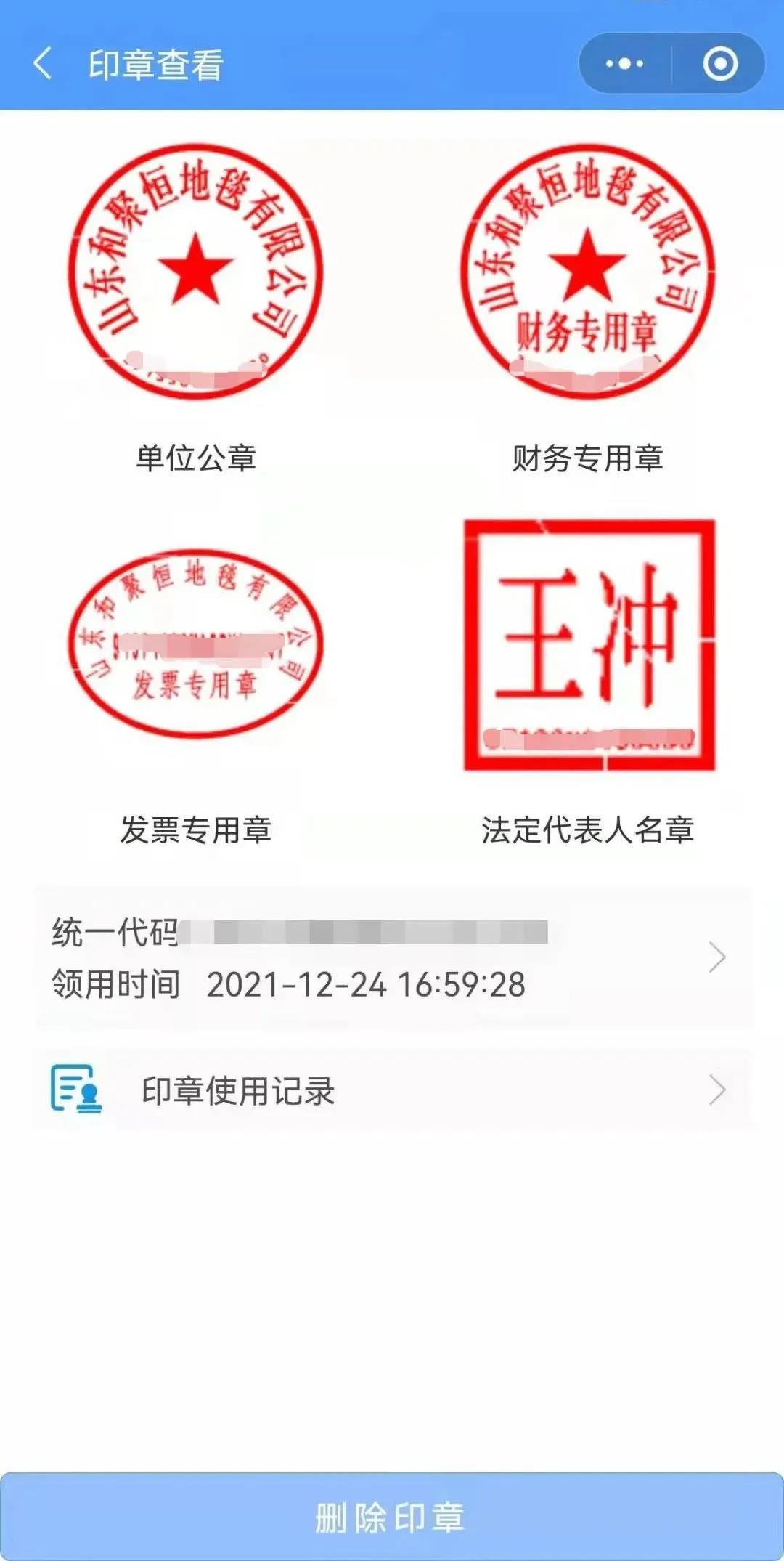Close the mini program with circle button

tap(720, 64)
